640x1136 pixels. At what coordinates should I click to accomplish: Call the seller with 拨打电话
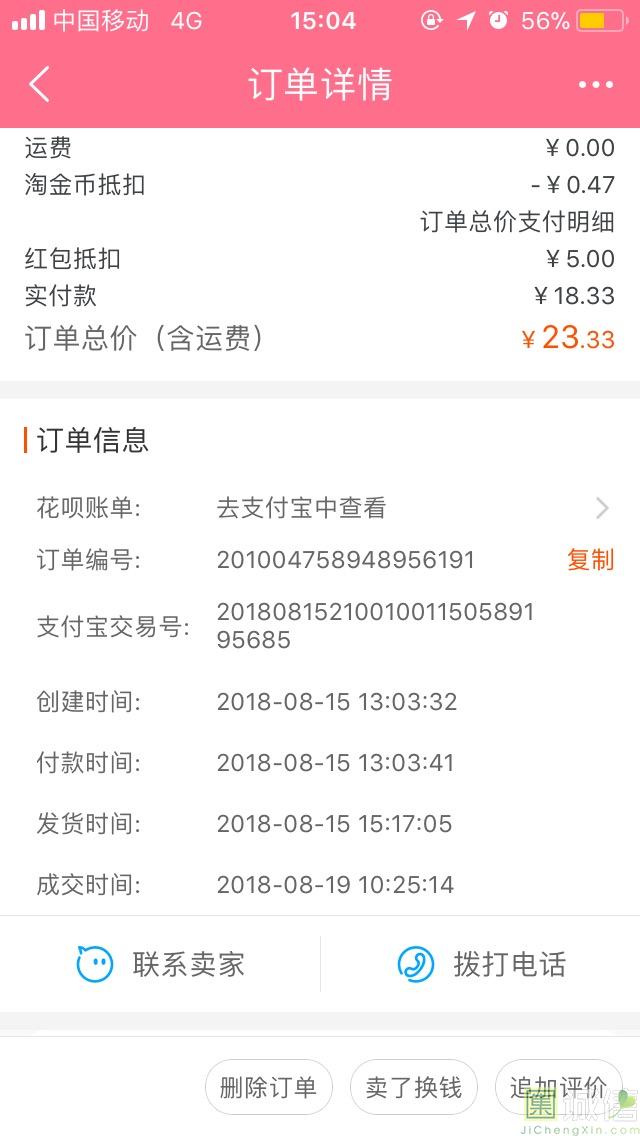pos(481,964)
